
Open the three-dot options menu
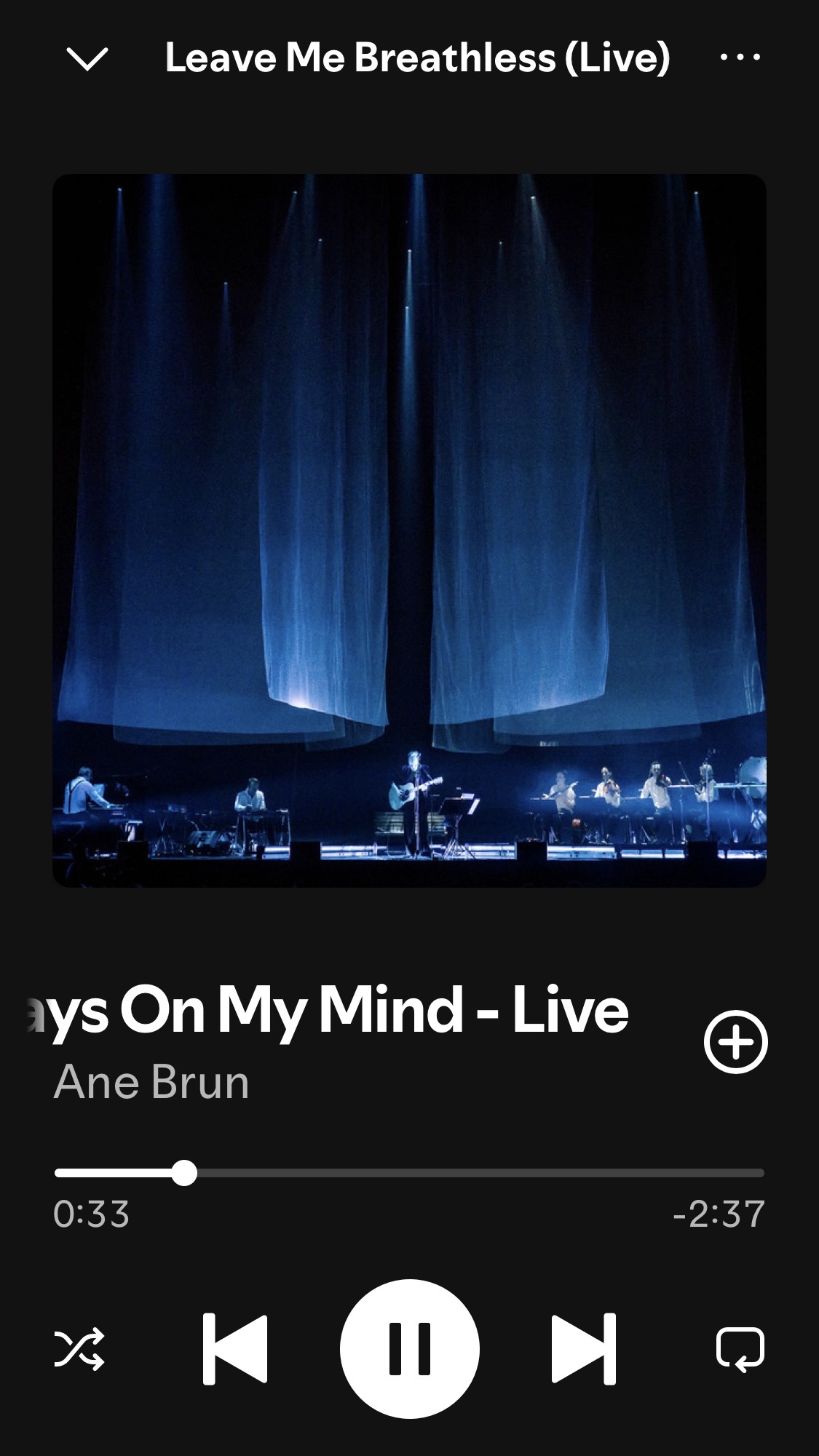pos(740,57)
